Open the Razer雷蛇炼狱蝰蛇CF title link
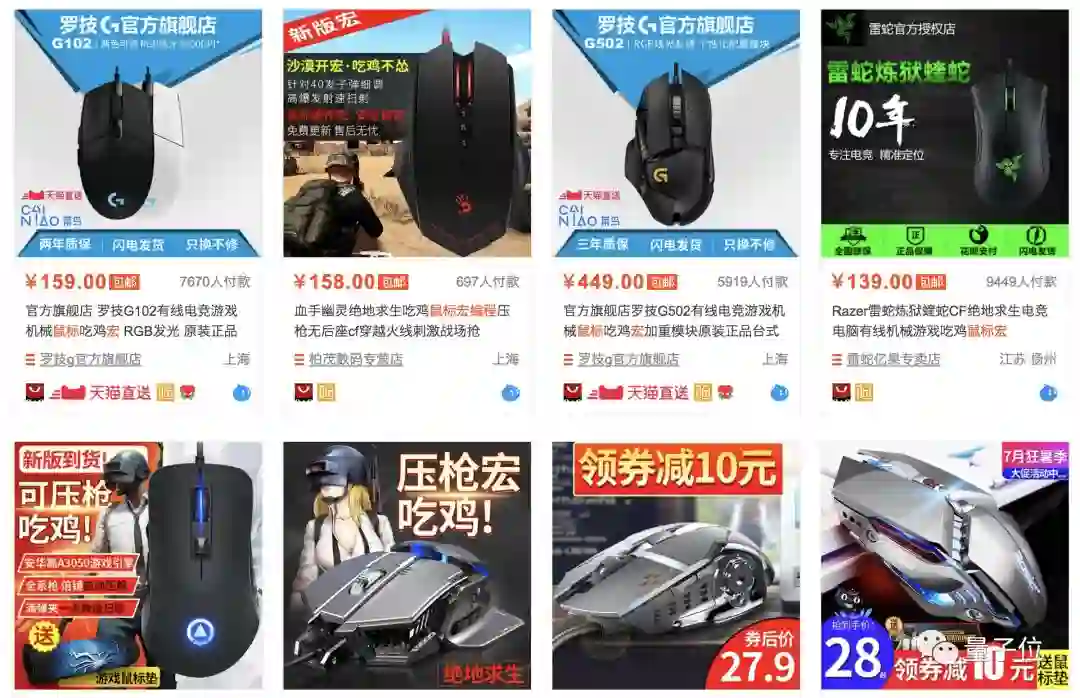 click(939, 320)
